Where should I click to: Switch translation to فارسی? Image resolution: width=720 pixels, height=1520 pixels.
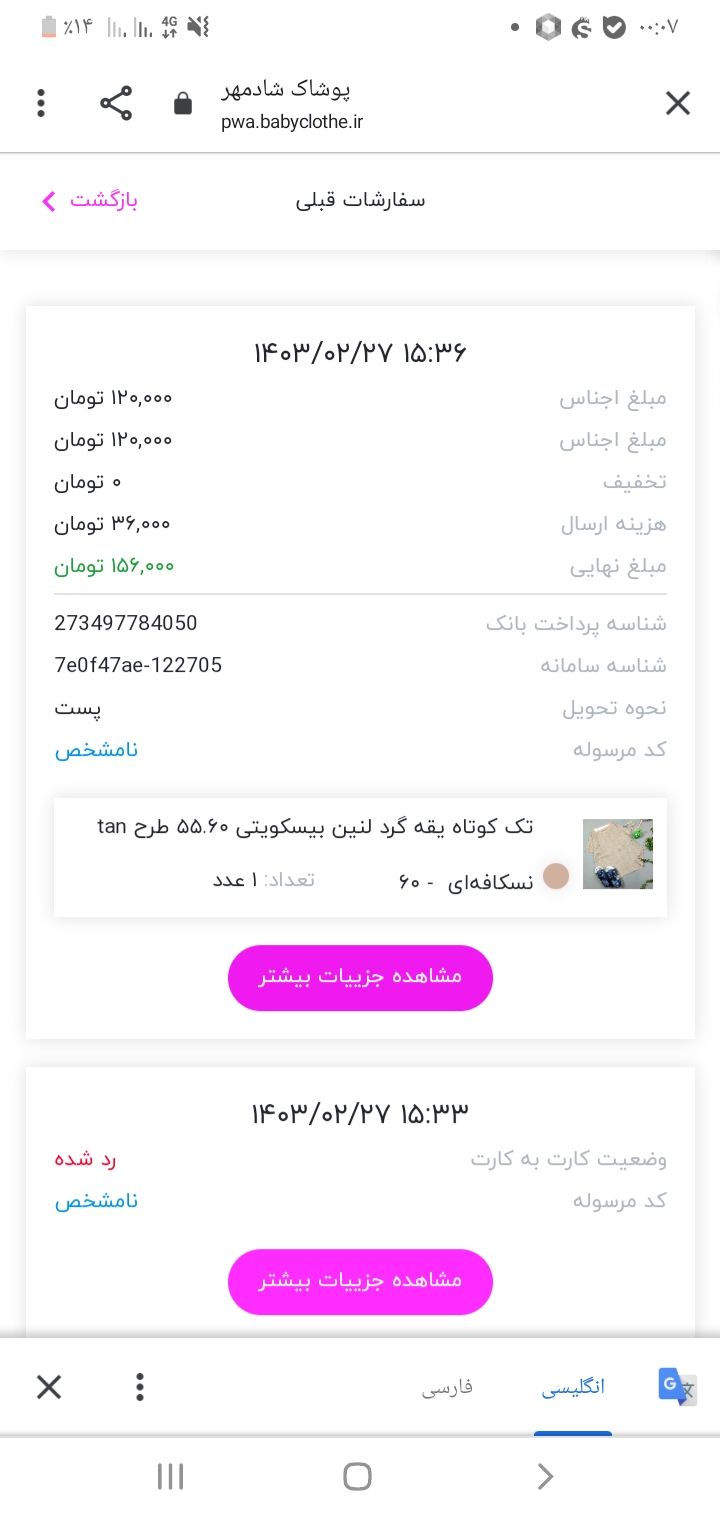point(446,1388)
